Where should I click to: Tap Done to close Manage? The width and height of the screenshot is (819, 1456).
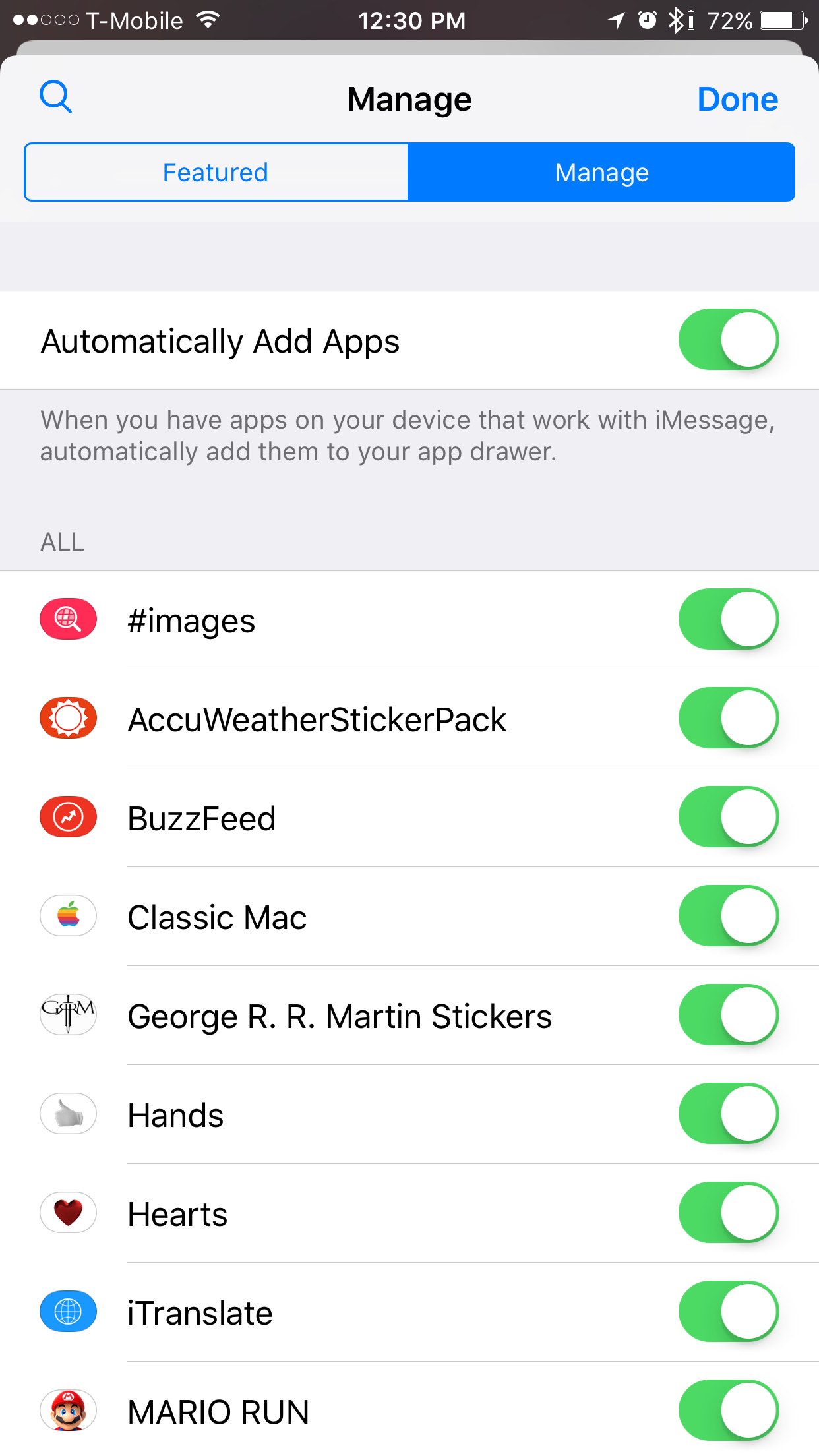(738, 100)
